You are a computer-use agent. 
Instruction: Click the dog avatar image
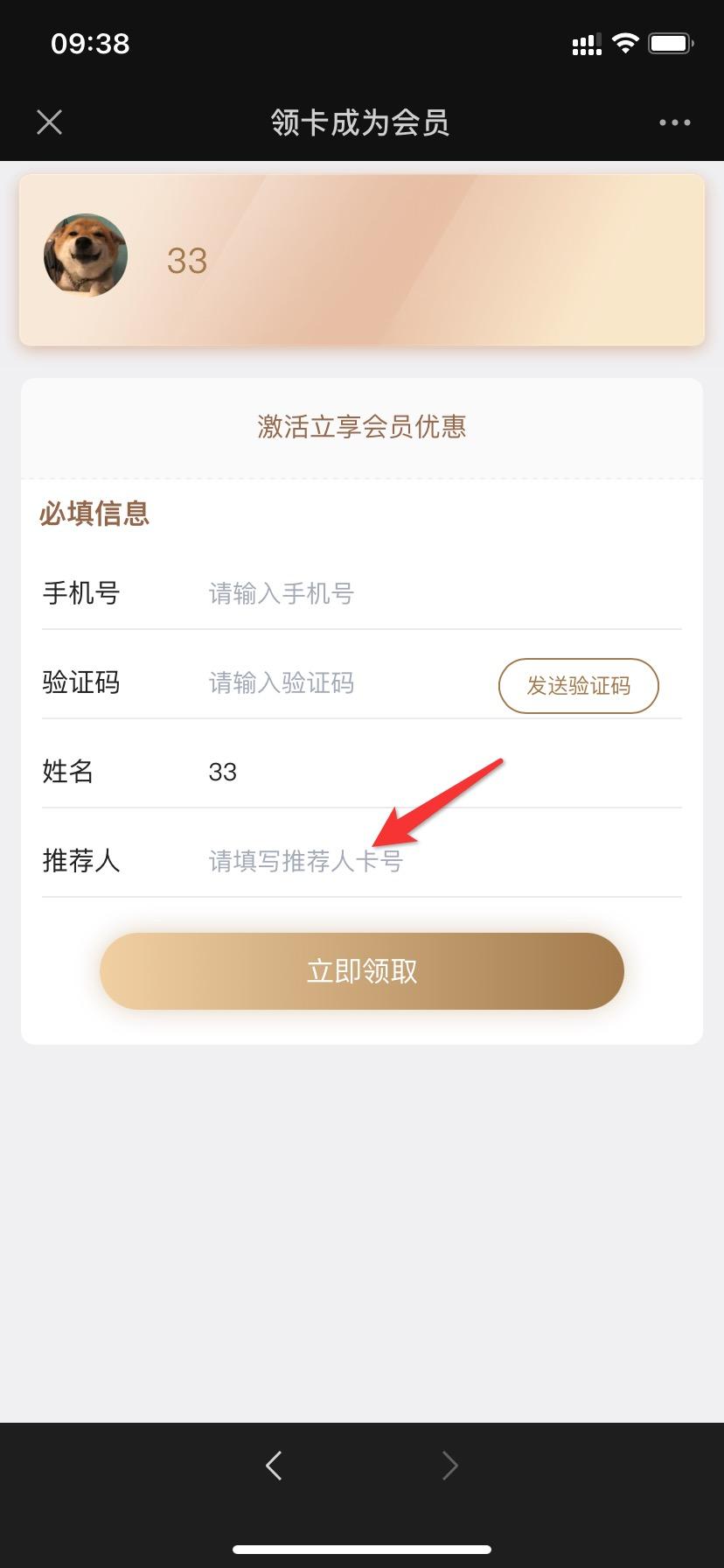(x=85, y=255)
